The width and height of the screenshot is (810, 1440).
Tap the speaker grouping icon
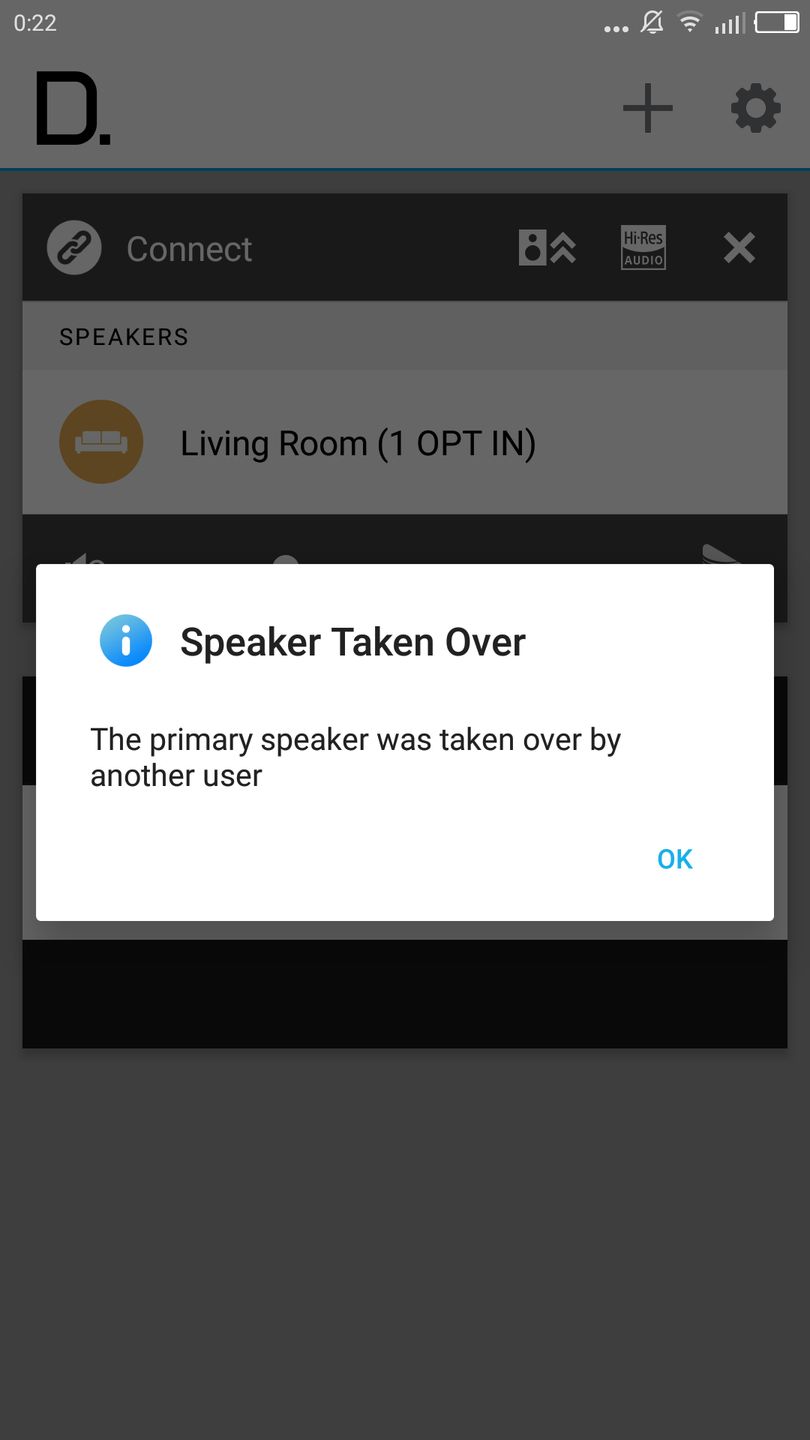click(547, 248)
